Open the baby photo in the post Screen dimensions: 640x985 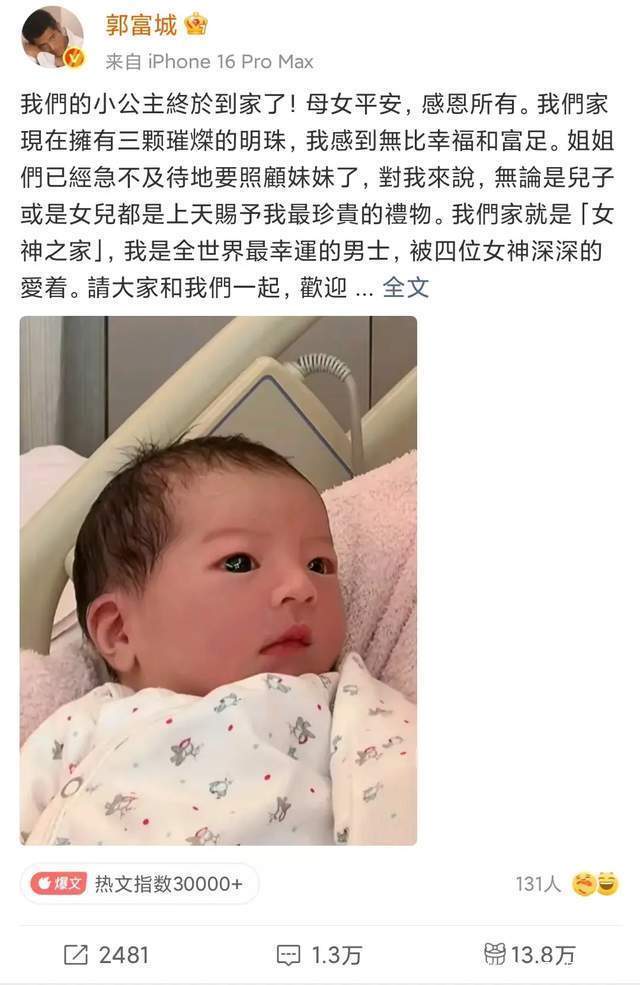[x=218, y=580]
